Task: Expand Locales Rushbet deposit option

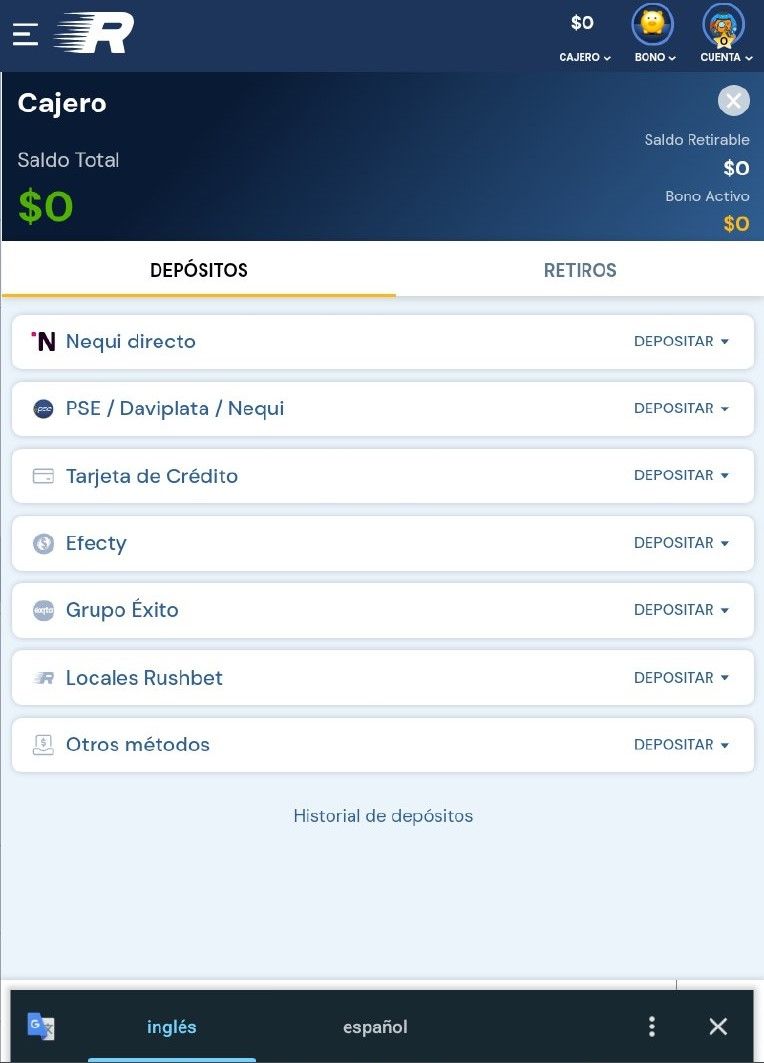Action: pyautogui.click(x=681, y=677)
